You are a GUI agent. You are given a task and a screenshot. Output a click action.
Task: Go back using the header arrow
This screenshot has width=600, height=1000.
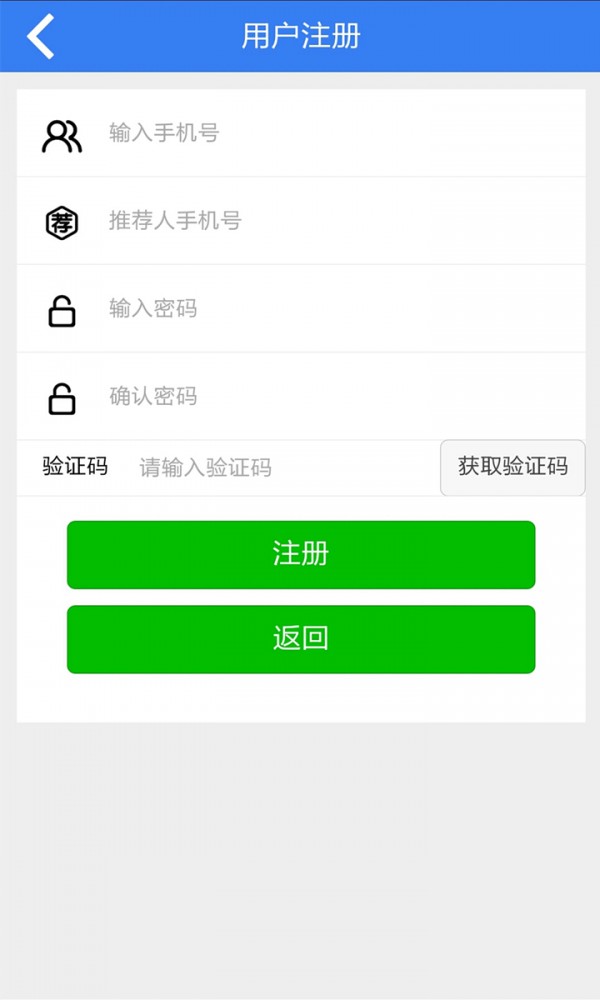point(41,37)
